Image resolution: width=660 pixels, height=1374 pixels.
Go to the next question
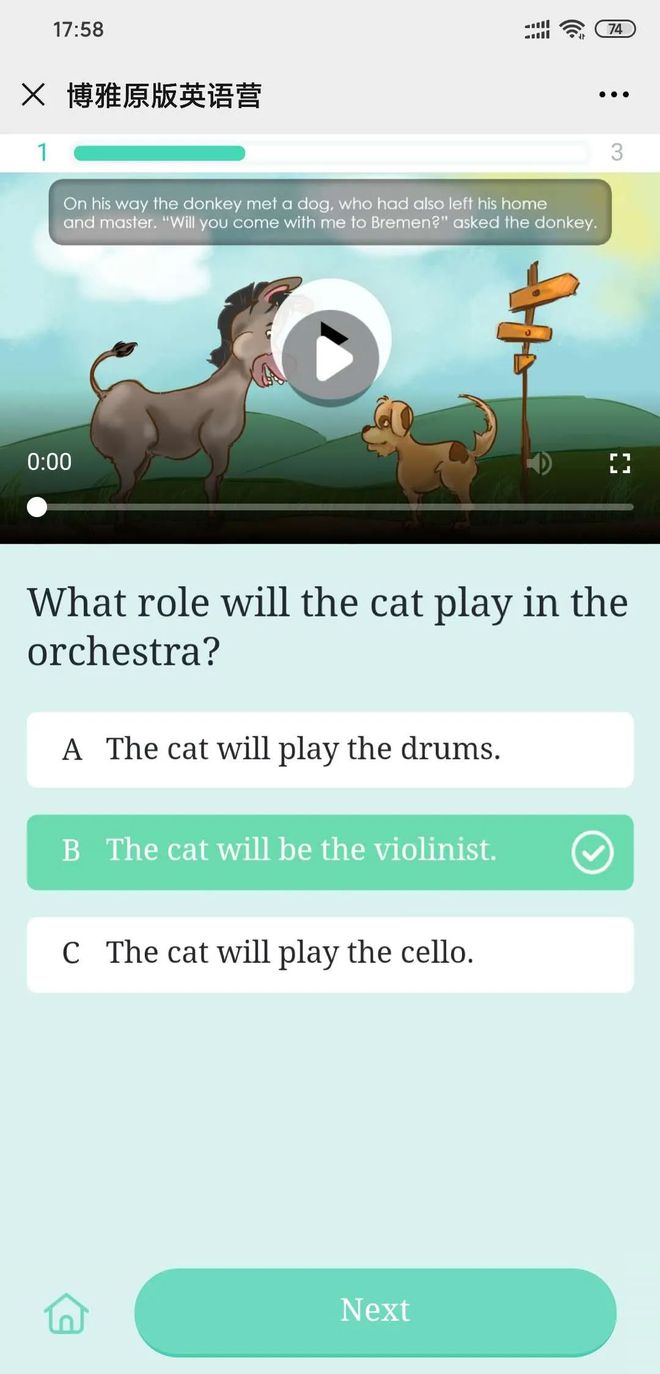375,1311
